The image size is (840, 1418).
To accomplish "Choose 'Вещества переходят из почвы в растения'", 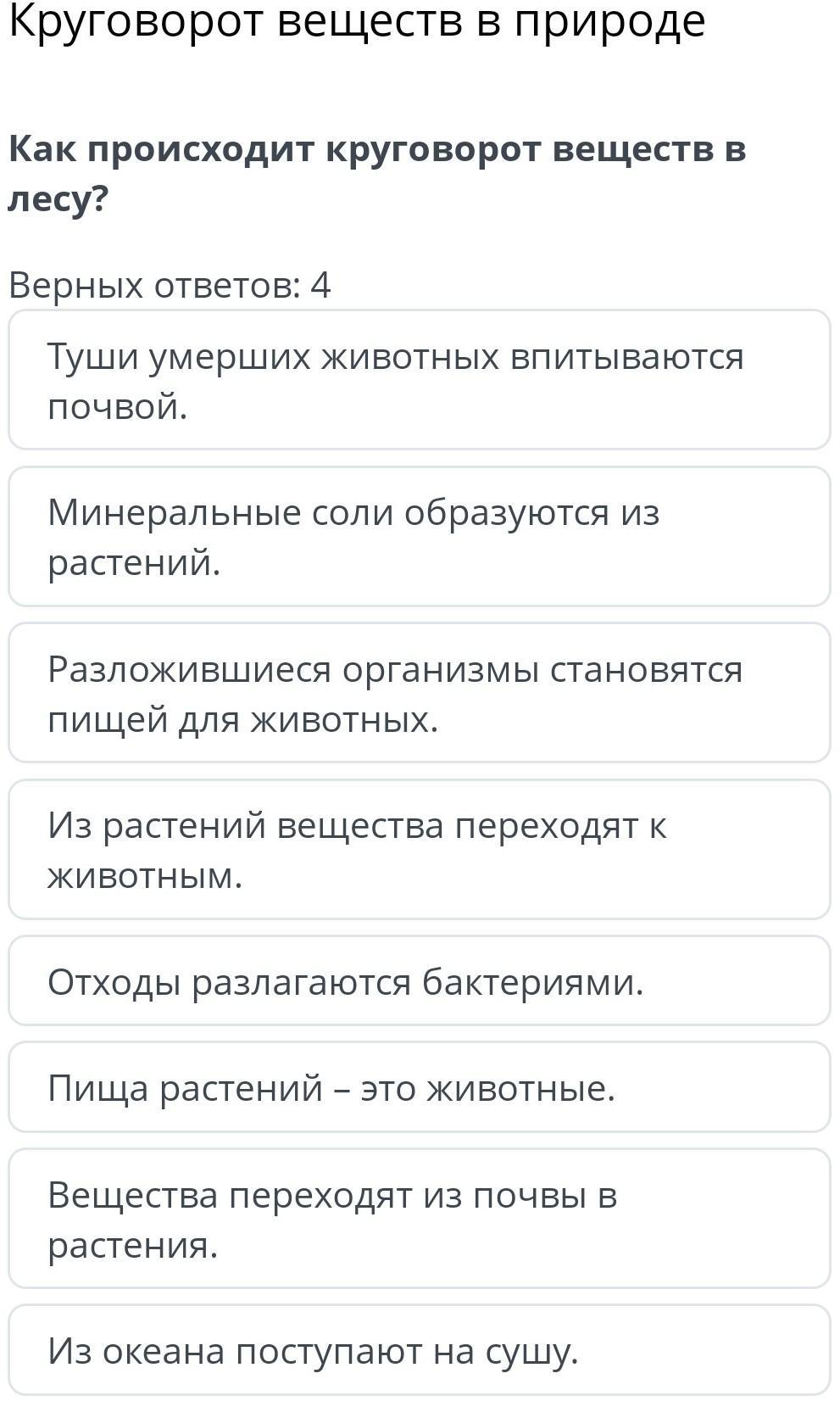I will [420, 1218].
